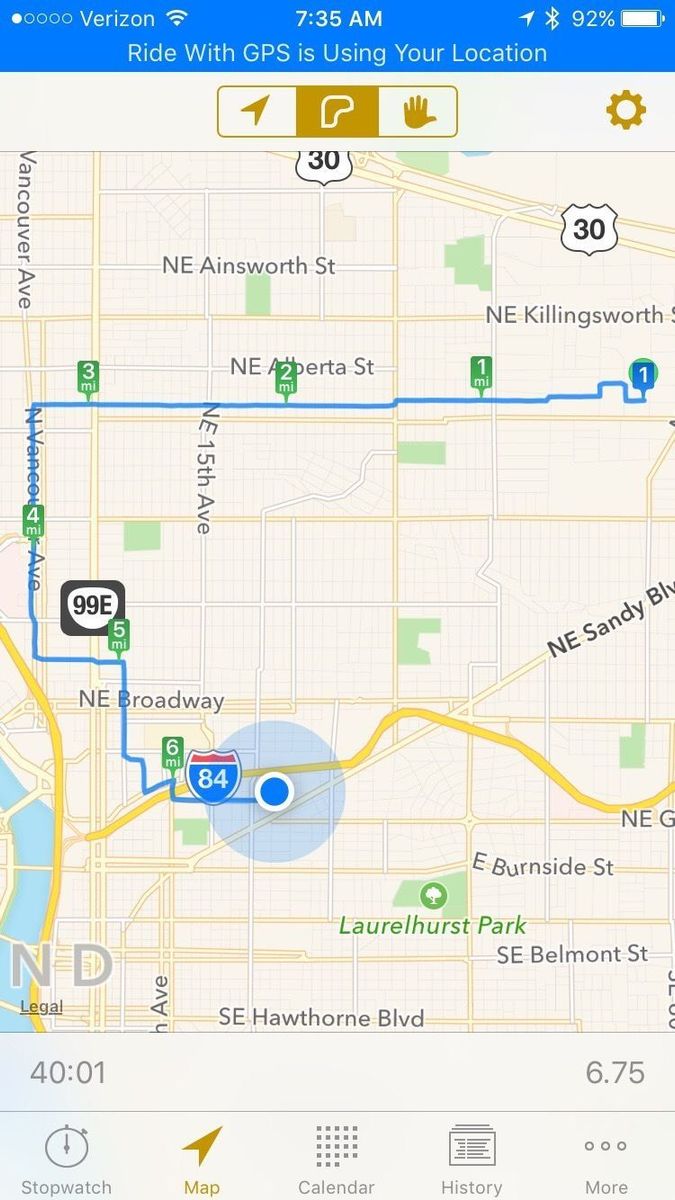
Task: Switch to the History tab
Action: pos(471,1159)
